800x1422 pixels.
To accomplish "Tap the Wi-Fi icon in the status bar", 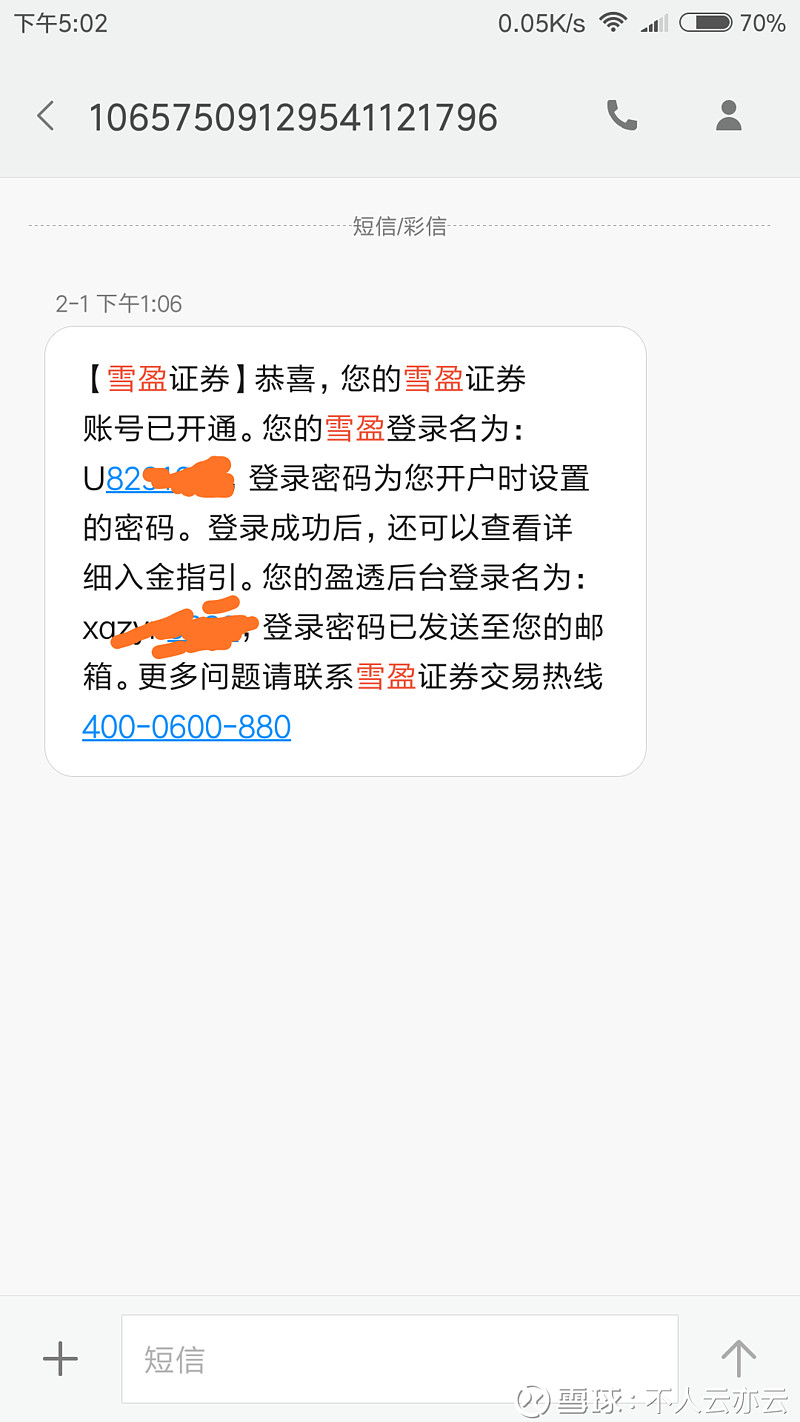I will coord(612,22).
